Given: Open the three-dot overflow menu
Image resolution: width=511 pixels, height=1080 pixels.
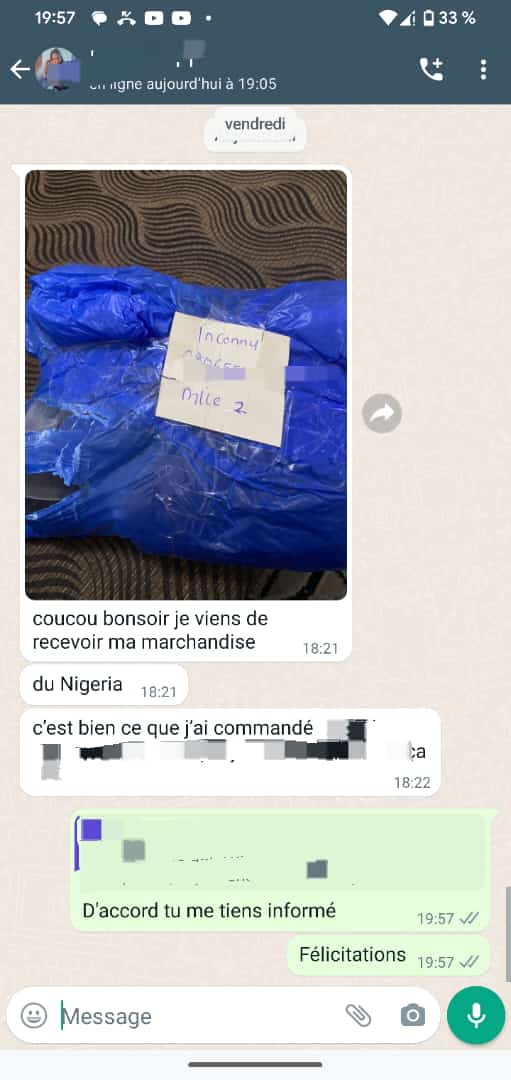Looking at the screenshot, I should point(483,69).
